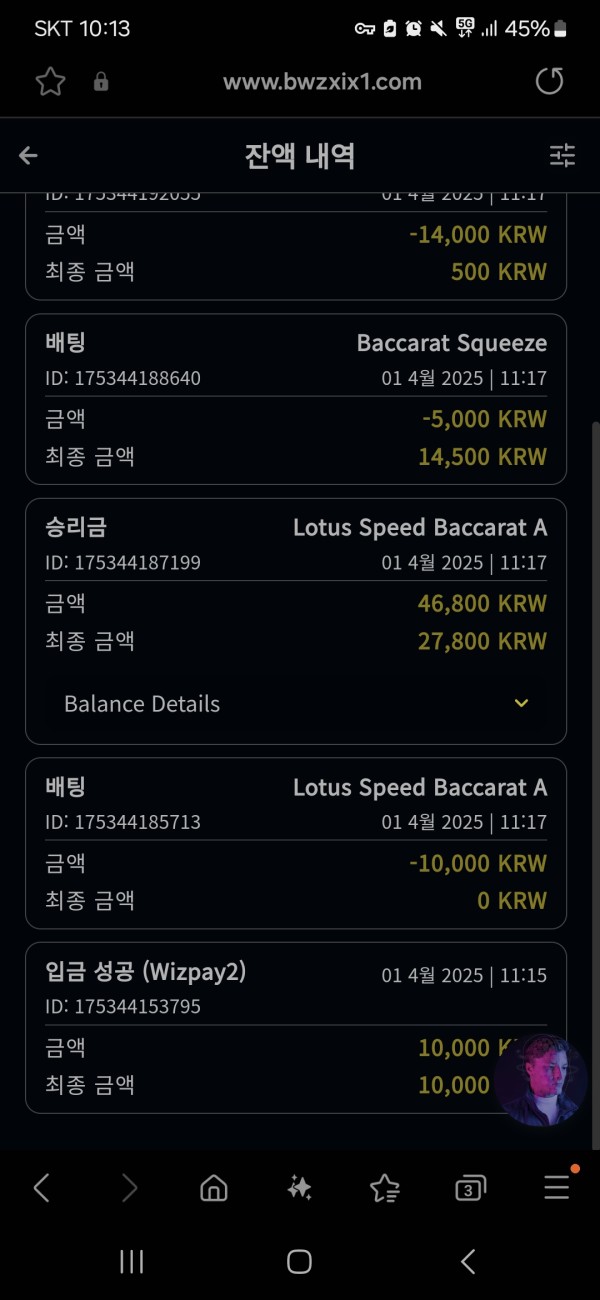
Task: Open the bookmarks list
Action: point(385,1187)
